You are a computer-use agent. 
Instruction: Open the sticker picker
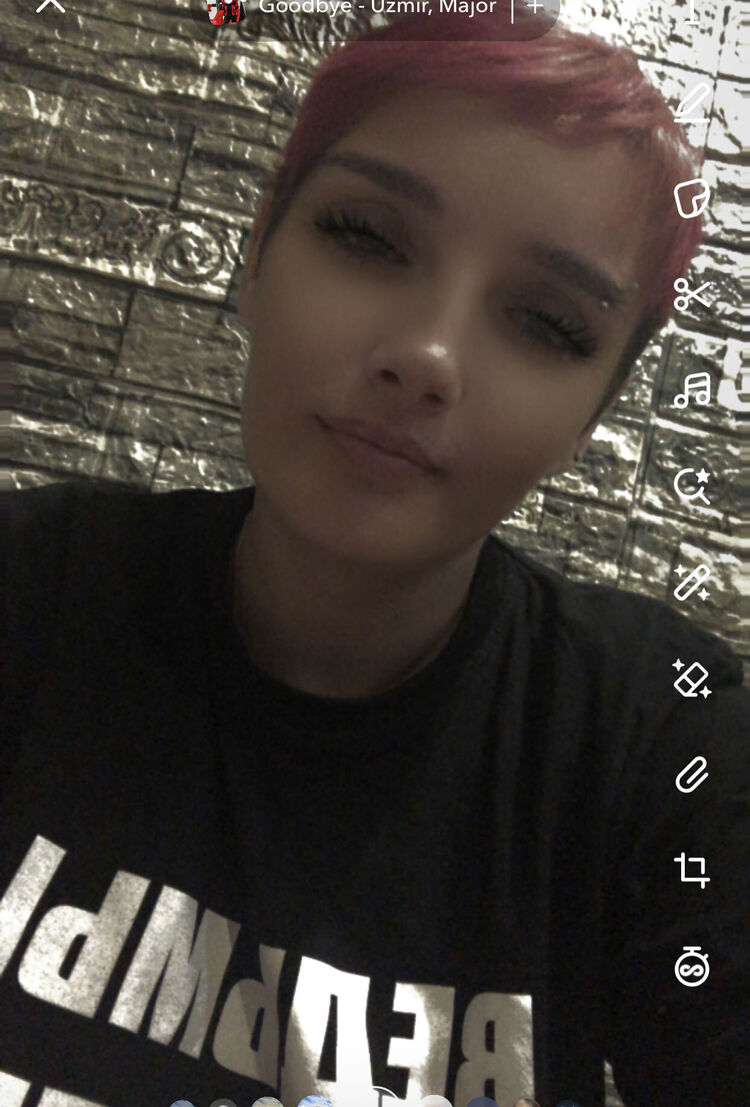point(692,199)
